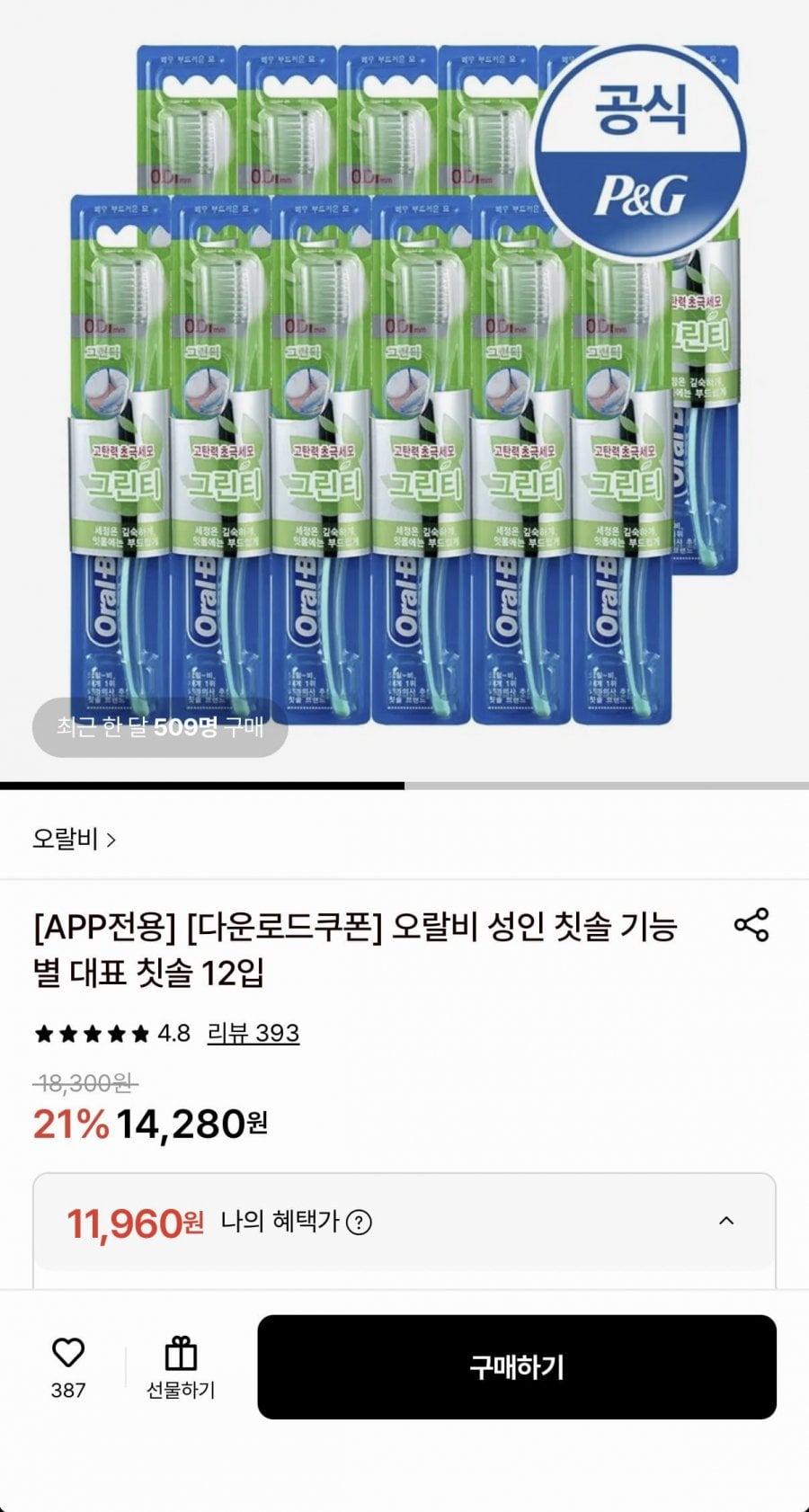Screen dimensions: 809x1512
Task: Send as a gift with 선물하기
Action: pyautogui.click(x=181, y=1367)
